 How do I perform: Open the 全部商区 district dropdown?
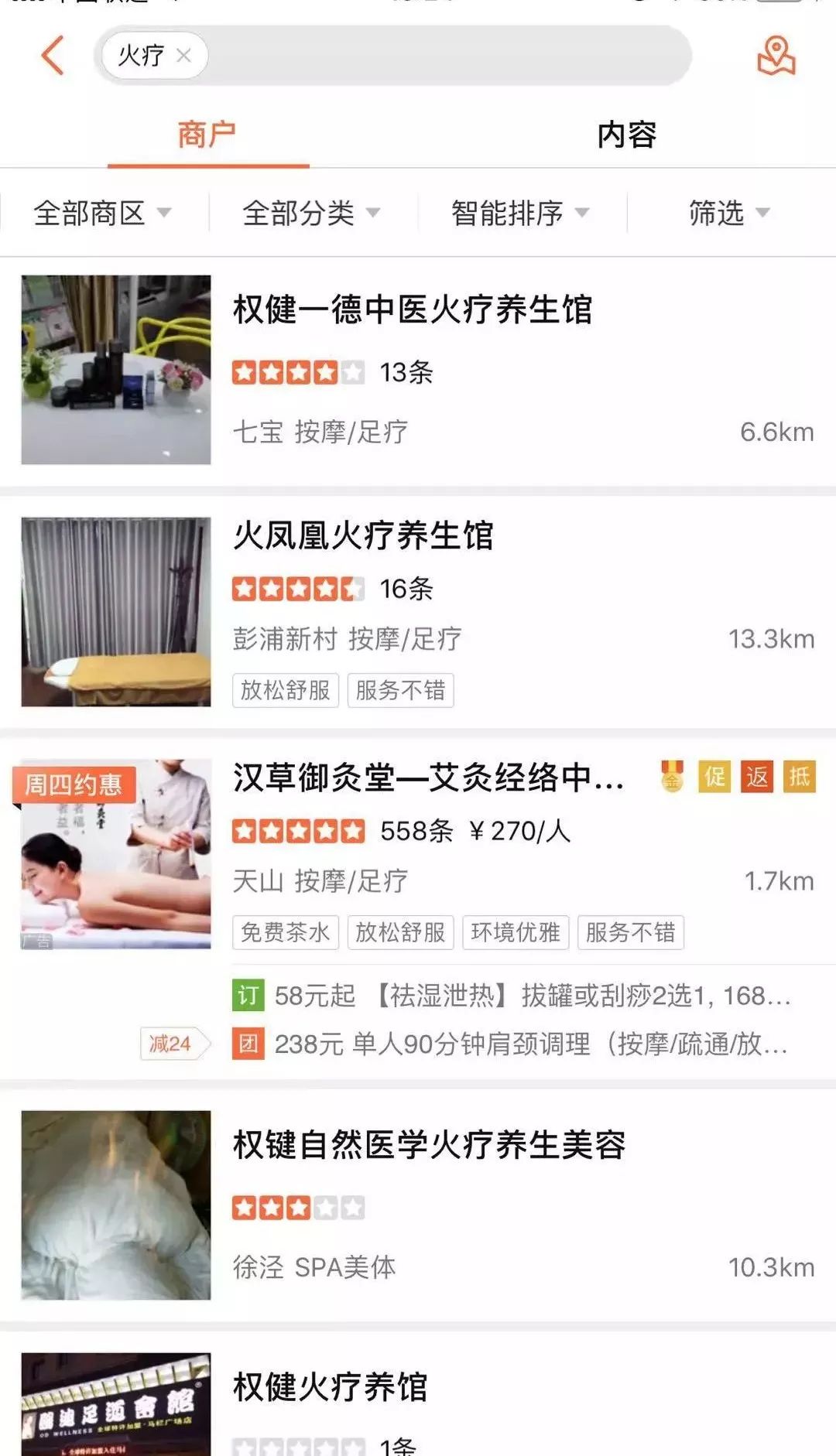point(101,214)
